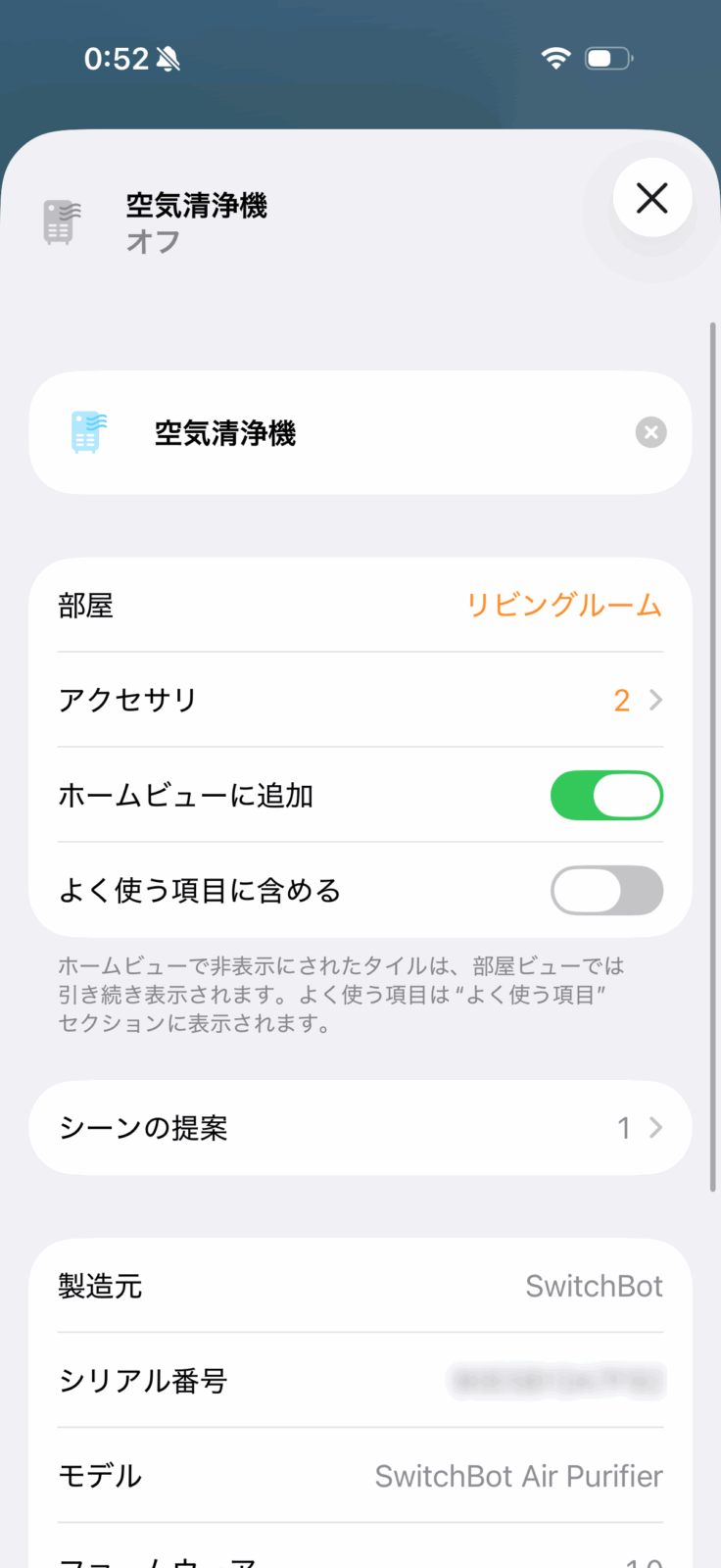Open シーンの提案

[360, 1128]
